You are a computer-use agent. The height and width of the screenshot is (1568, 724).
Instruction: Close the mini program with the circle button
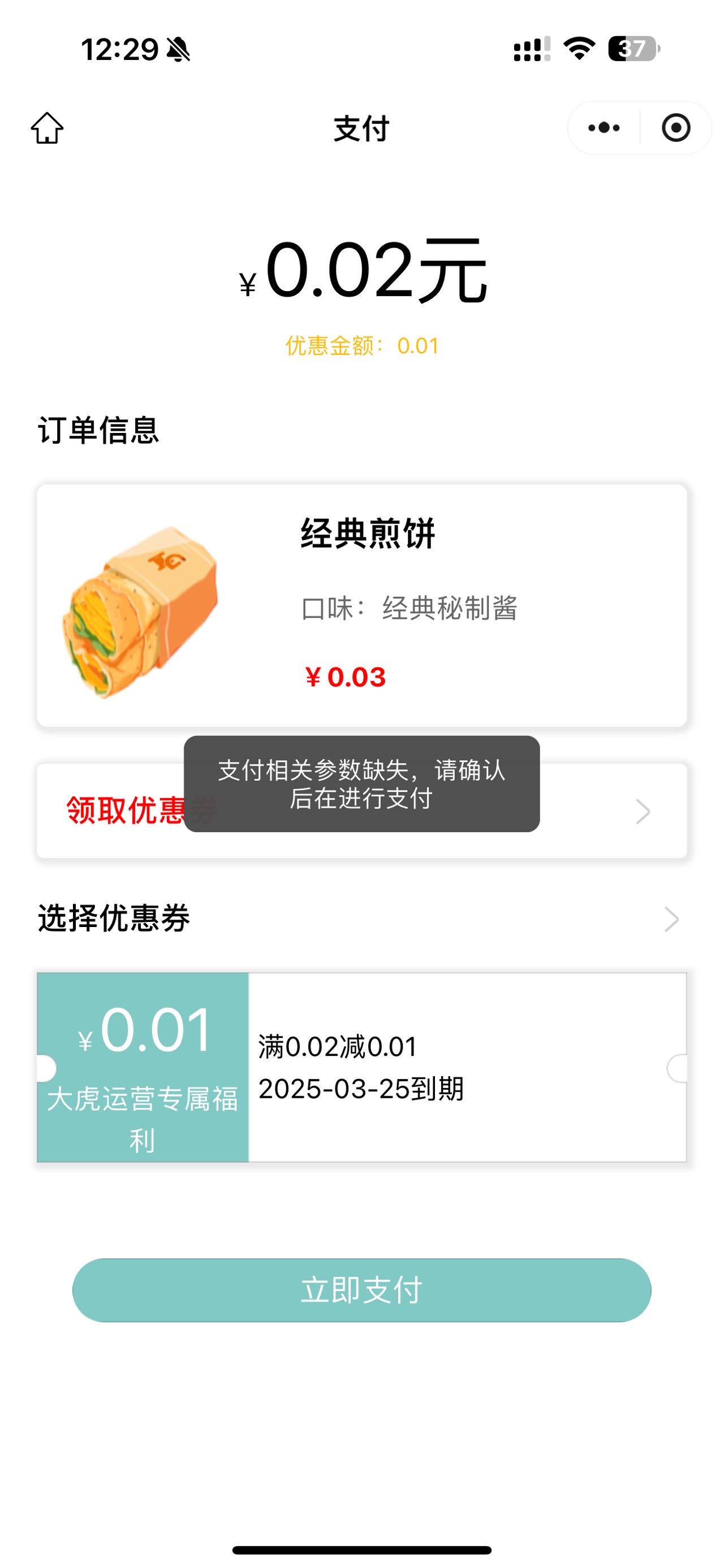675,128
